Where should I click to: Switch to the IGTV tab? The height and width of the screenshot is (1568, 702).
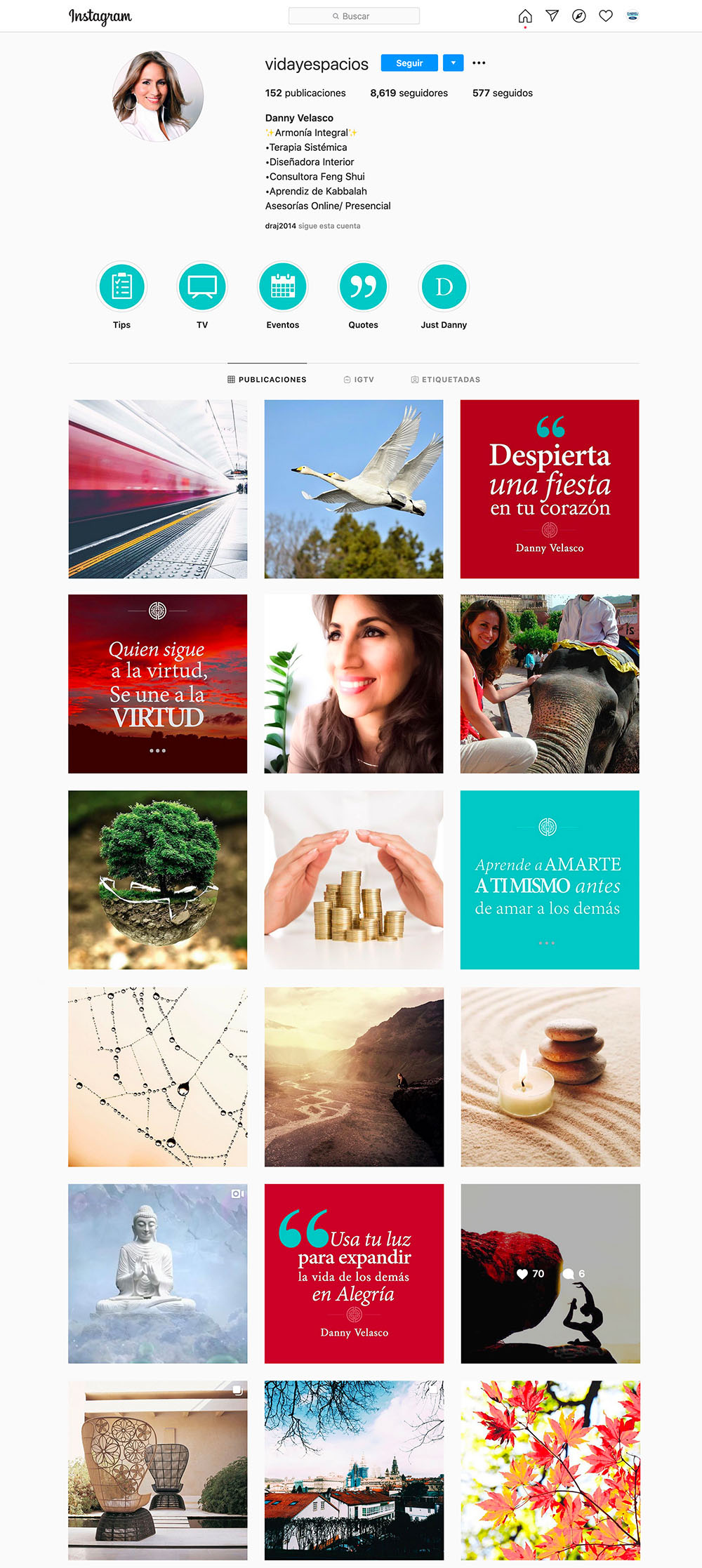tap(359, 380)
